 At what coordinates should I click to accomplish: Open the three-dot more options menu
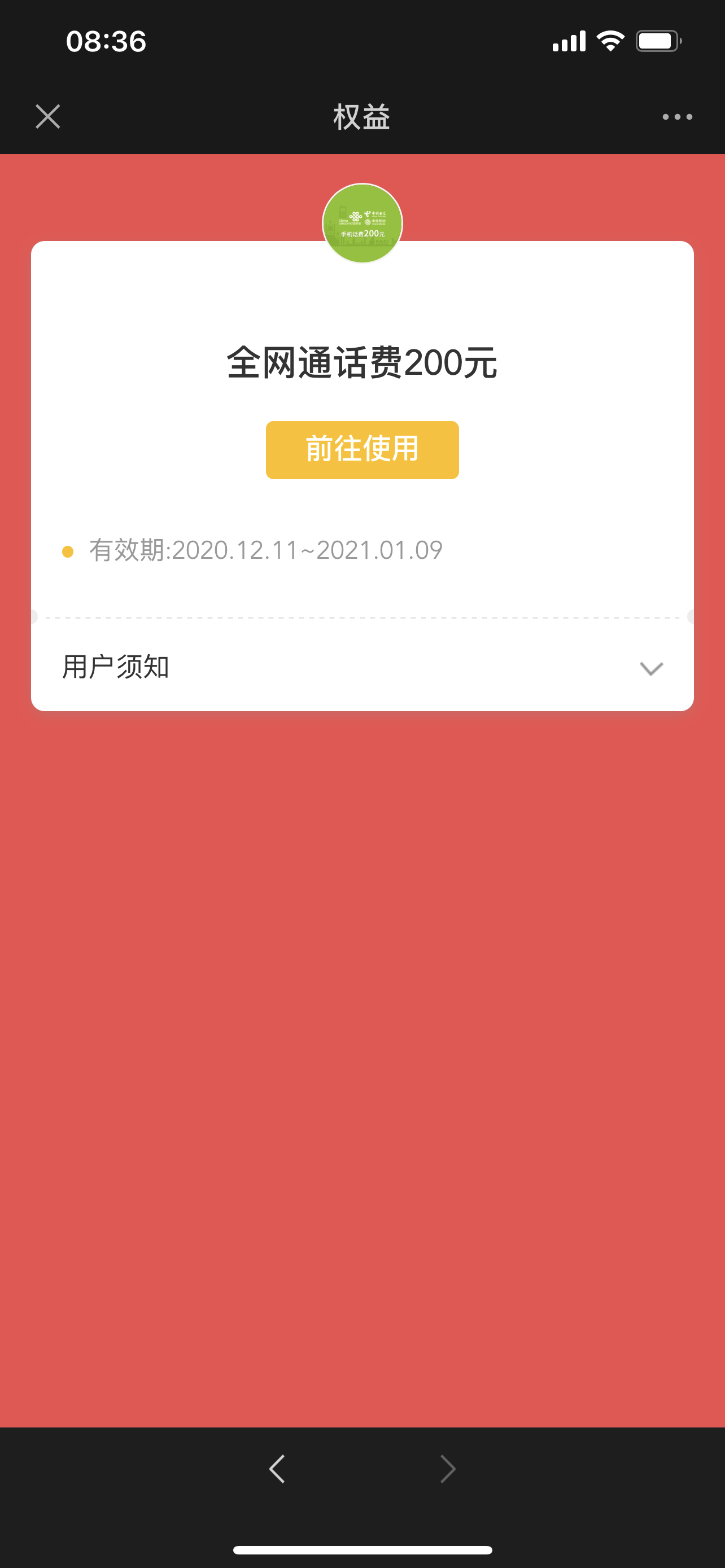click(x=677, y=117)
